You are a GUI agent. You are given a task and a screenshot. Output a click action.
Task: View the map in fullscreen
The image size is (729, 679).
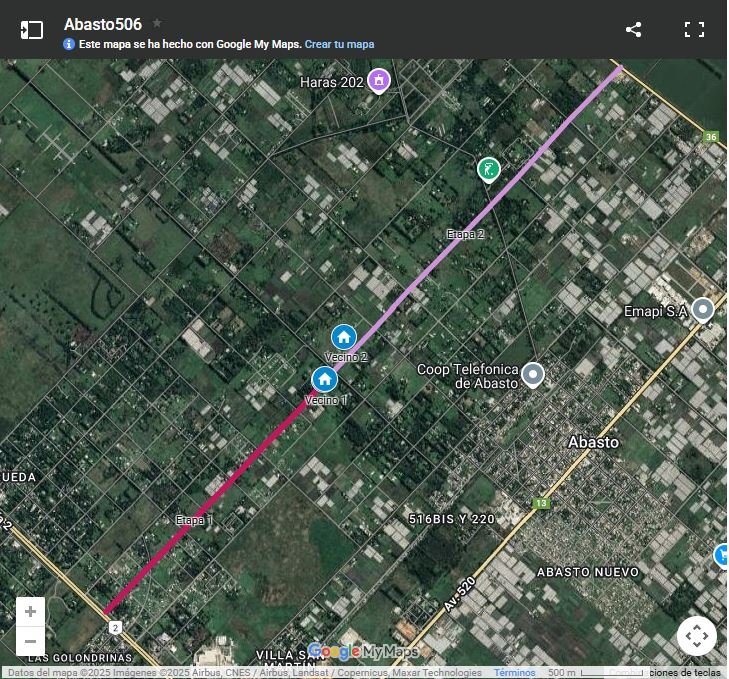694,30
